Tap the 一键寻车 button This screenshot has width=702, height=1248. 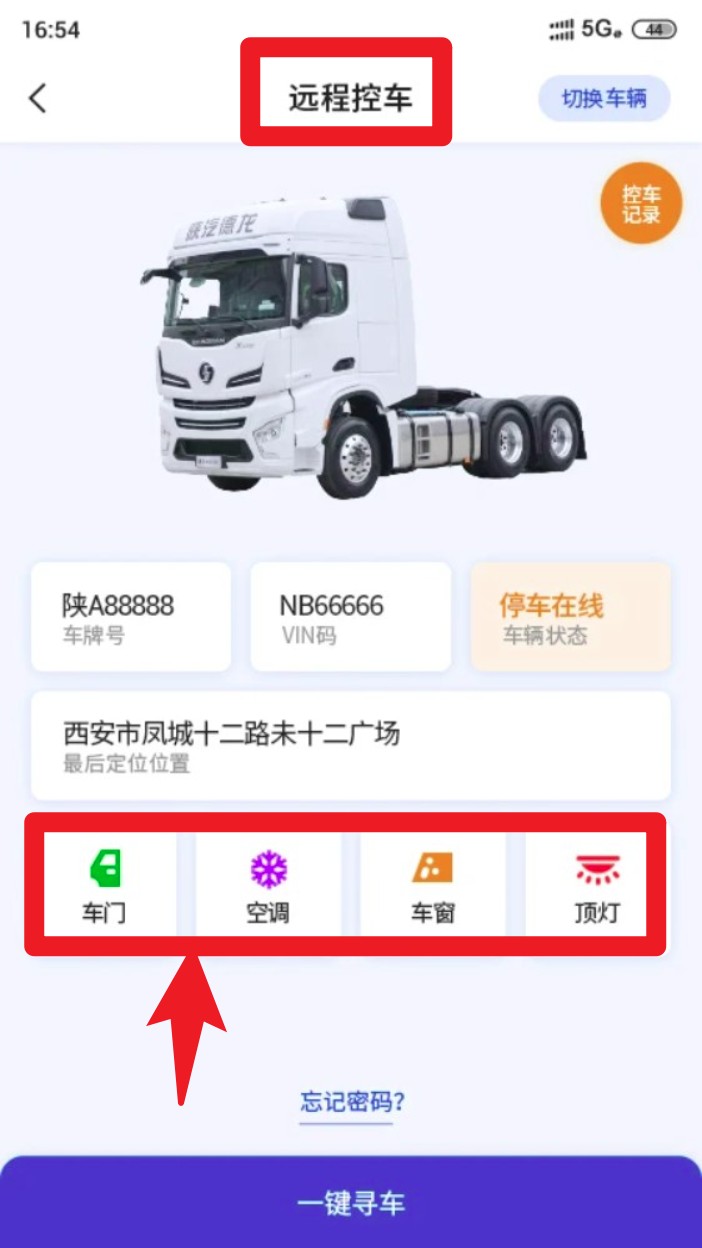351,1203
